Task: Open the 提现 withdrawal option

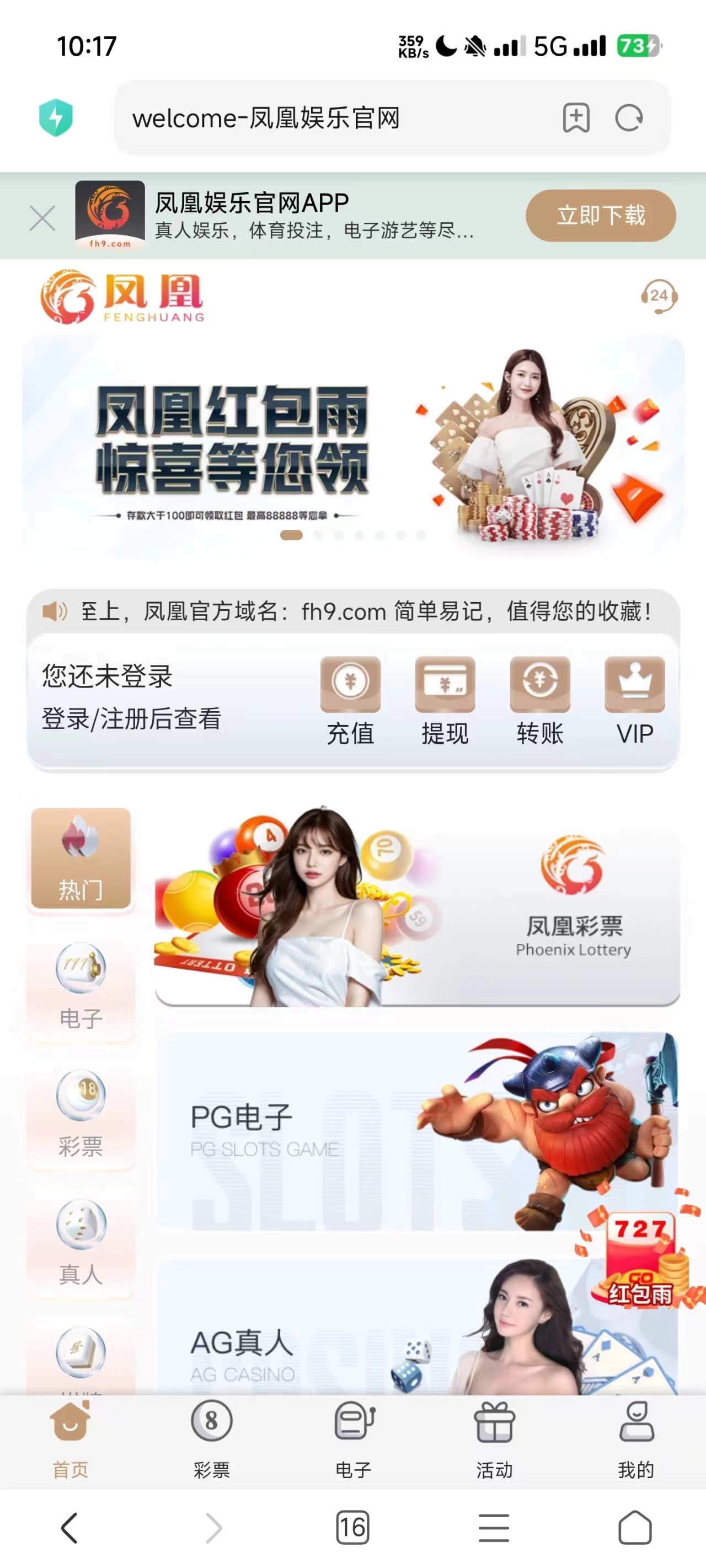Action: 445,700
